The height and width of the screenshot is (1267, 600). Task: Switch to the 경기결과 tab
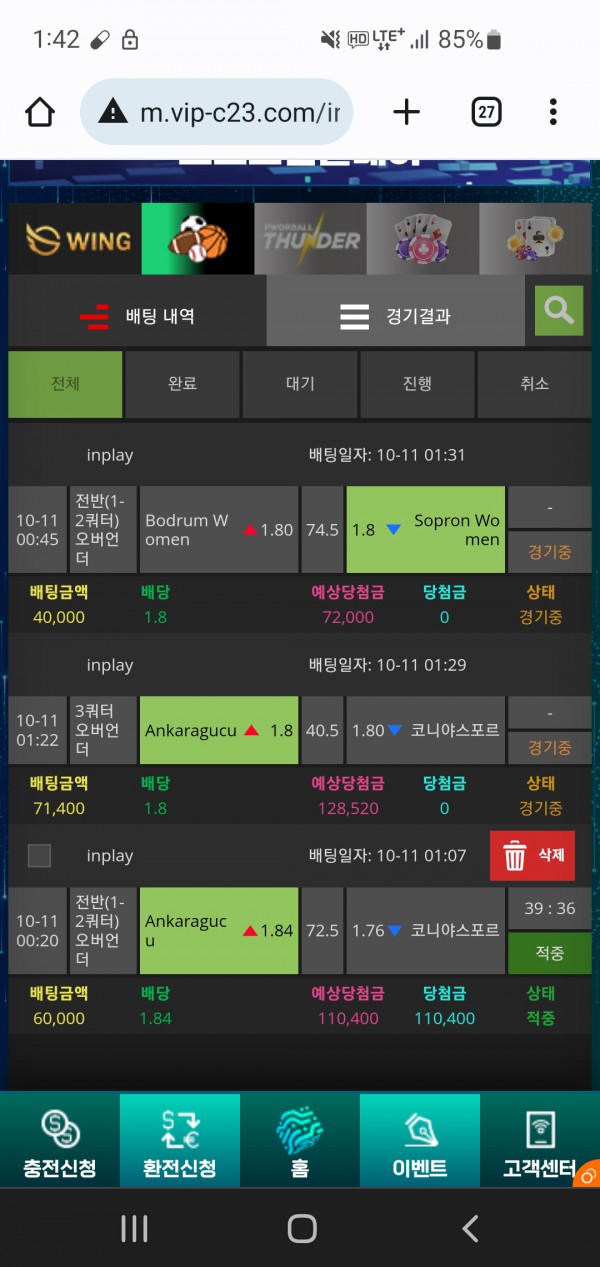click(x=396, y=317)
